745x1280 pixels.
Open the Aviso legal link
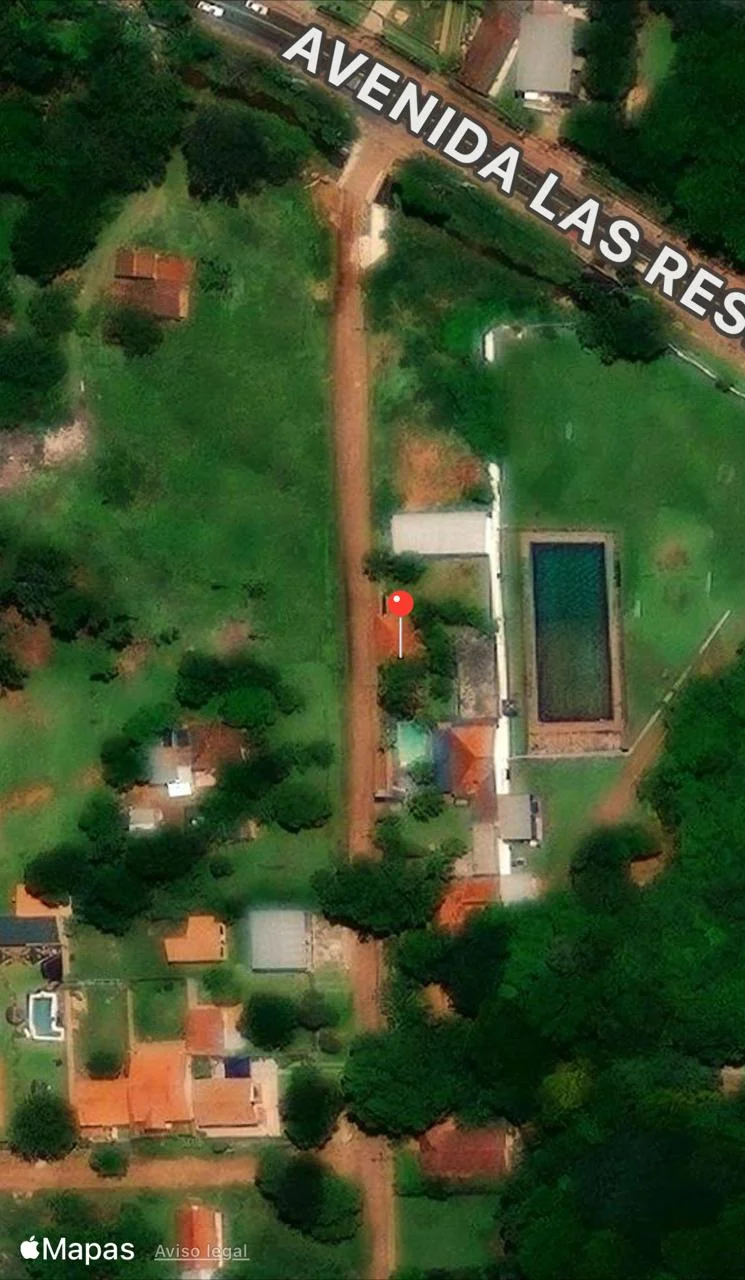(x=201, y=1251)
